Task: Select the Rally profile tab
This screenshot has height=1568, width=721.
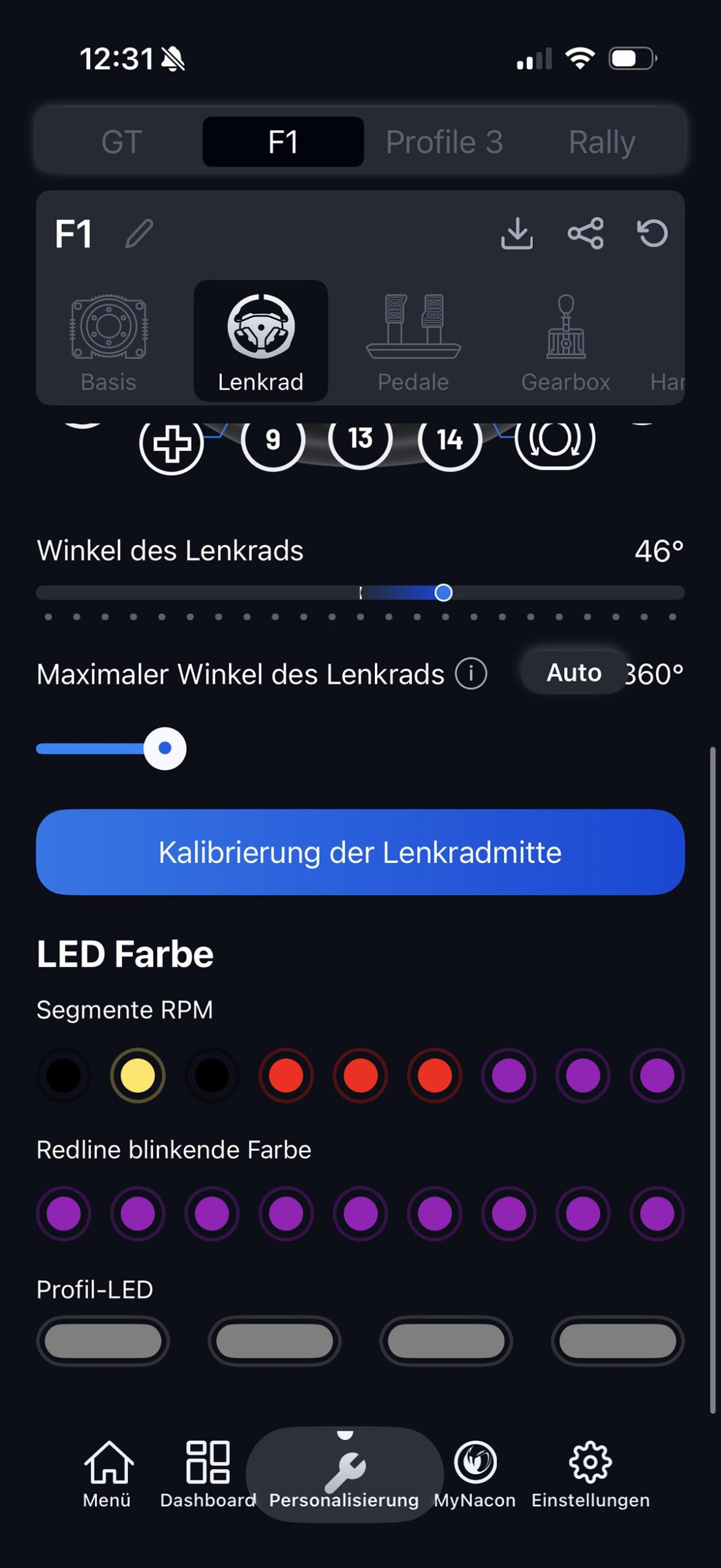Action: pyautogui.click(x=602, y=142)
